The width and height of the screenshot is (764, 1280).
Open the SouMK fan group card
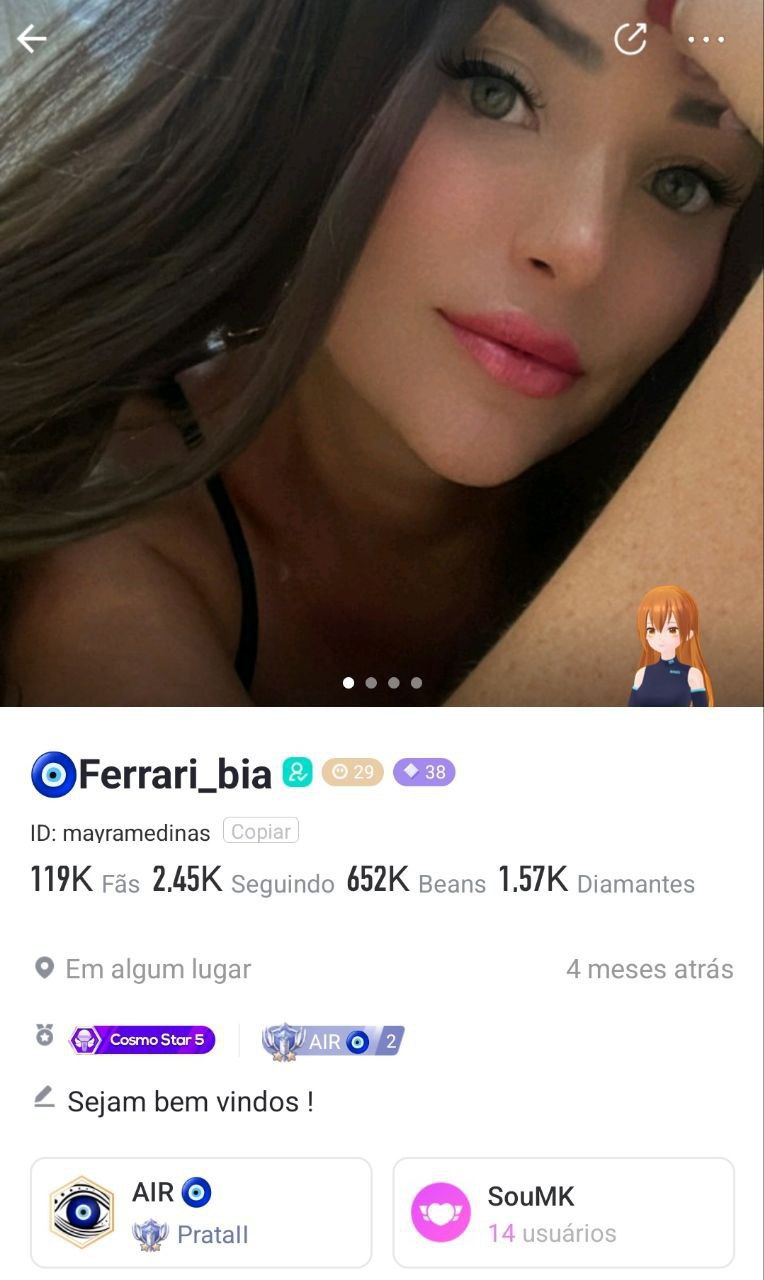563,1212
